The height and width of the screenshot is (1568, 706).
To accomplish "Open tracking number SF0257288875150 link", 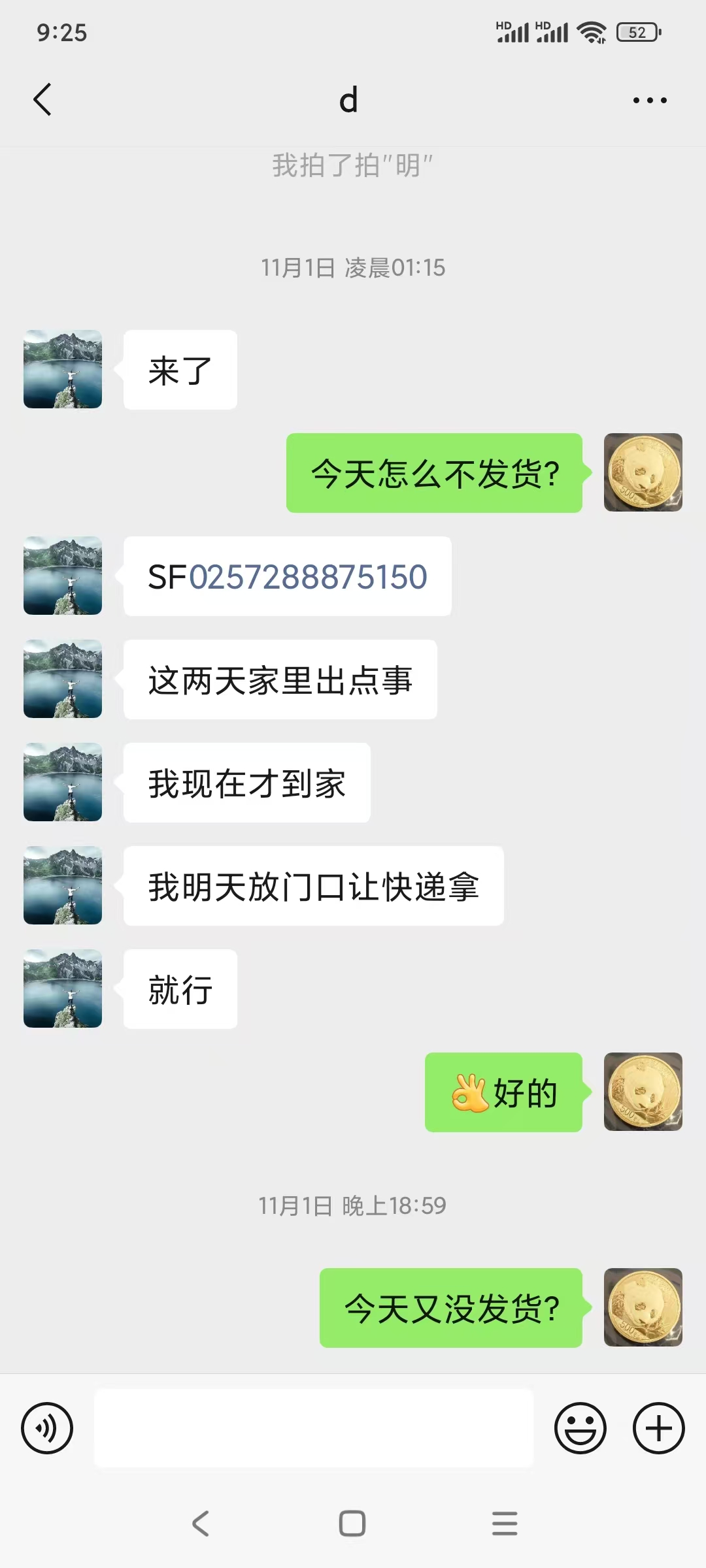I will coord(307,577).
